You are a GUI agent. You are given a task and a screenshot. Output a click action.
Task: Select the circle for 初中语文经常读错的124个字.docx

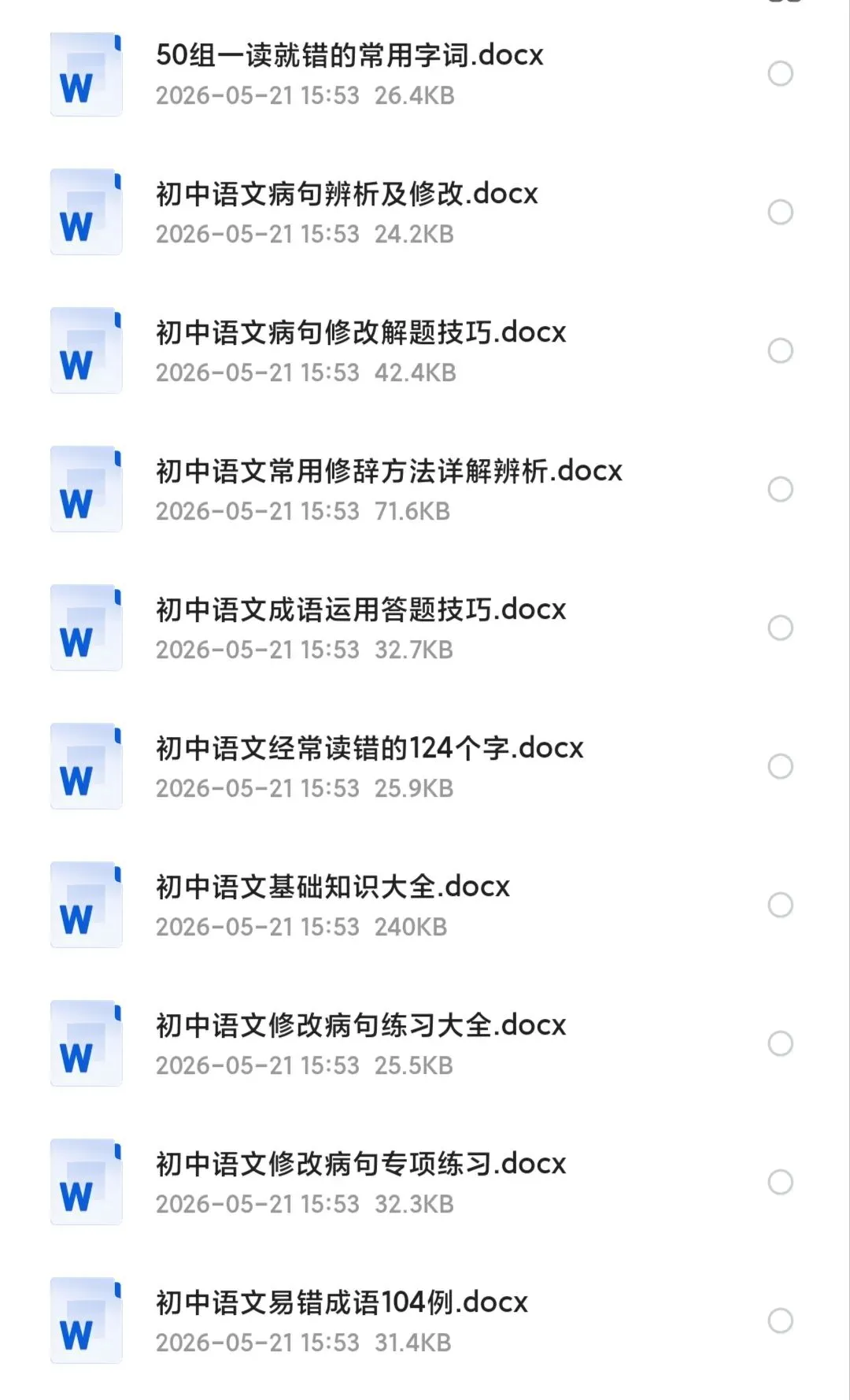point(780,766)
